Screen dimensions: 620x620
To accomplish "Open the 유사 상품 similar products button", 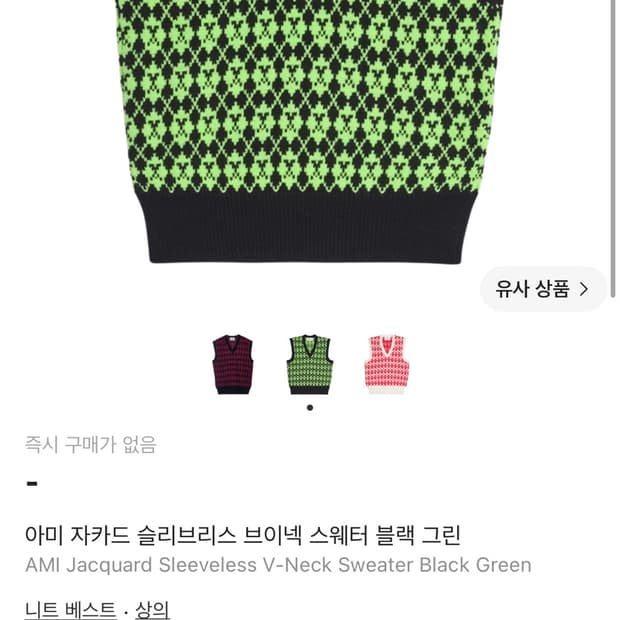I will 543,289.
